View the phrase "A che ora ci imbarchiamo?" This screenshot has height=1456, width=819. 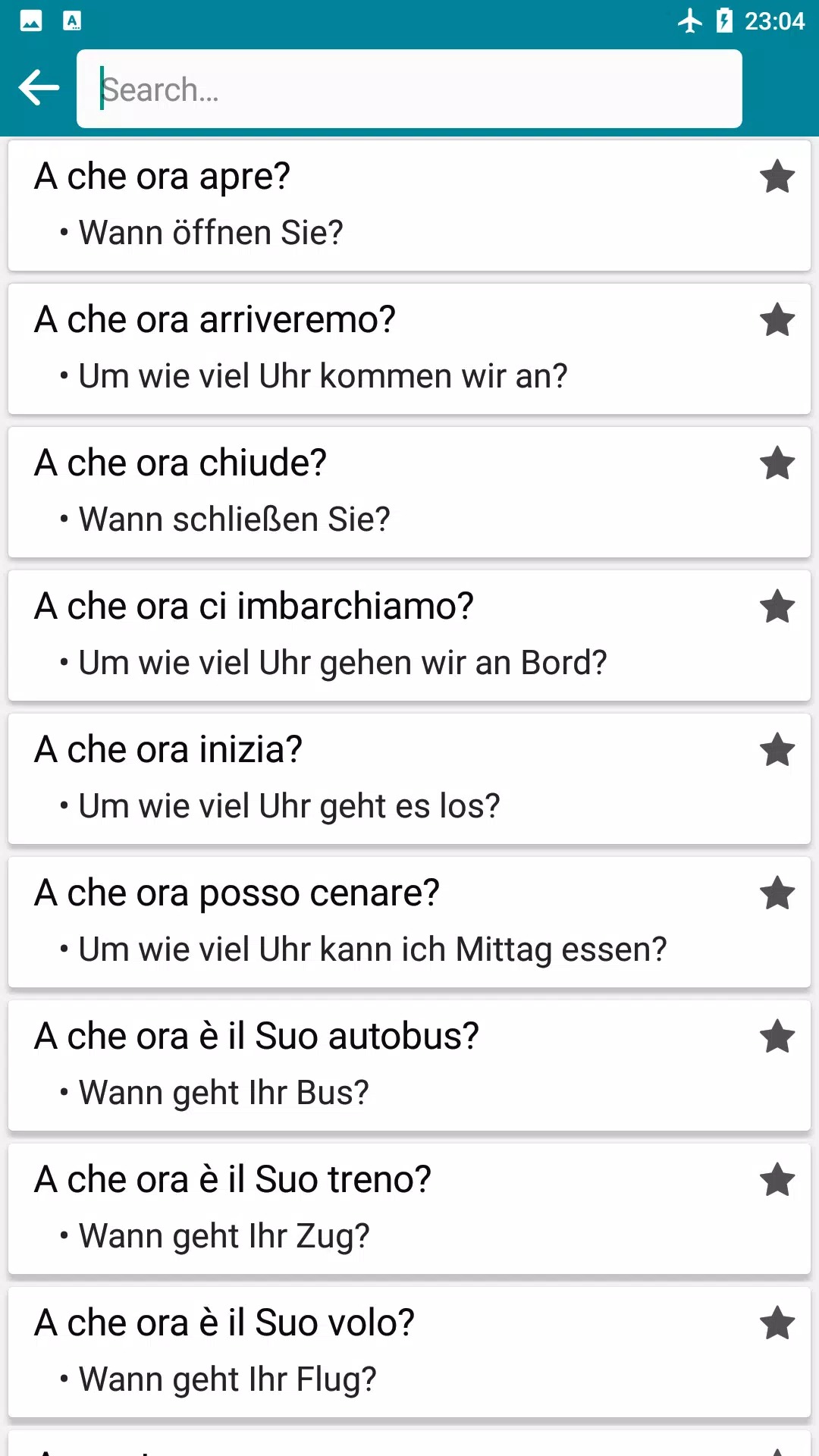(364, 635)
